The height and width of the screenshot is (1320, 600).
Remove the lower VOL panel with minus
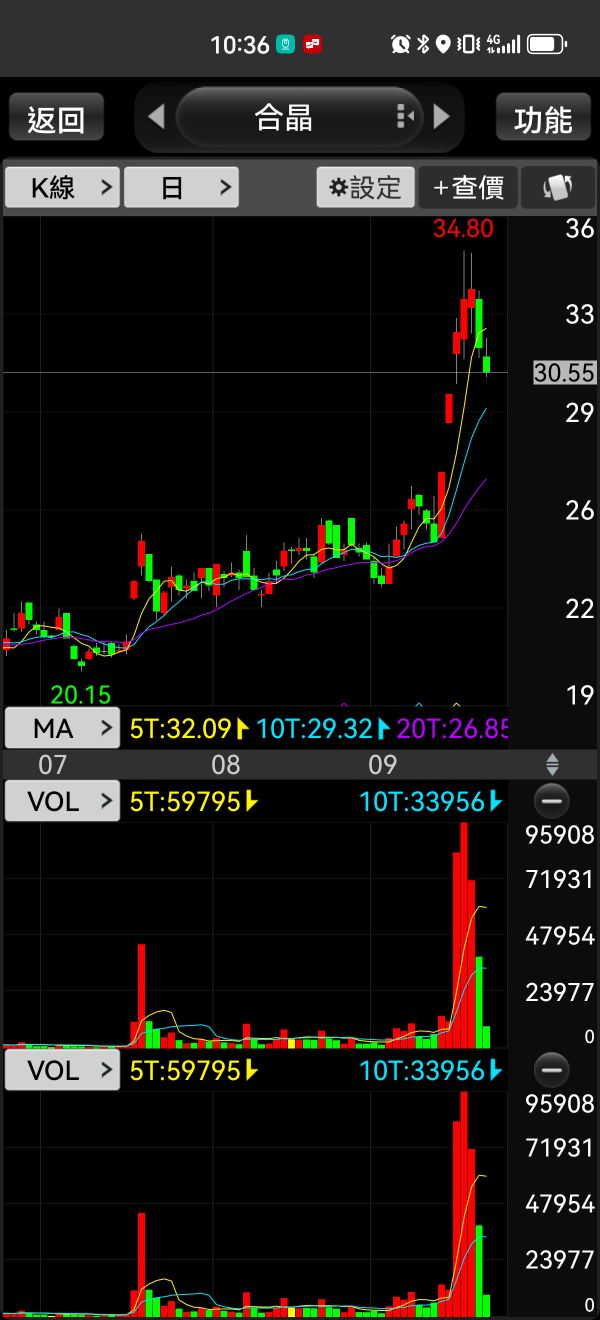click(551, 1071)
